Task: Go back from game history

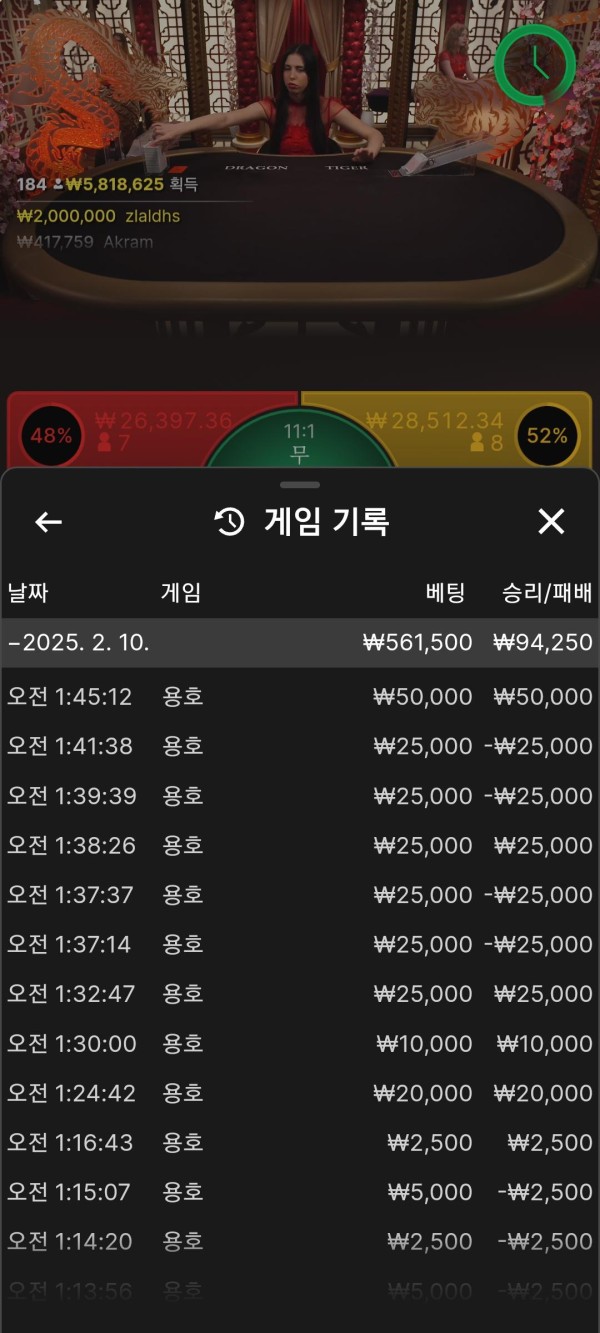Action: coord(48,522)
